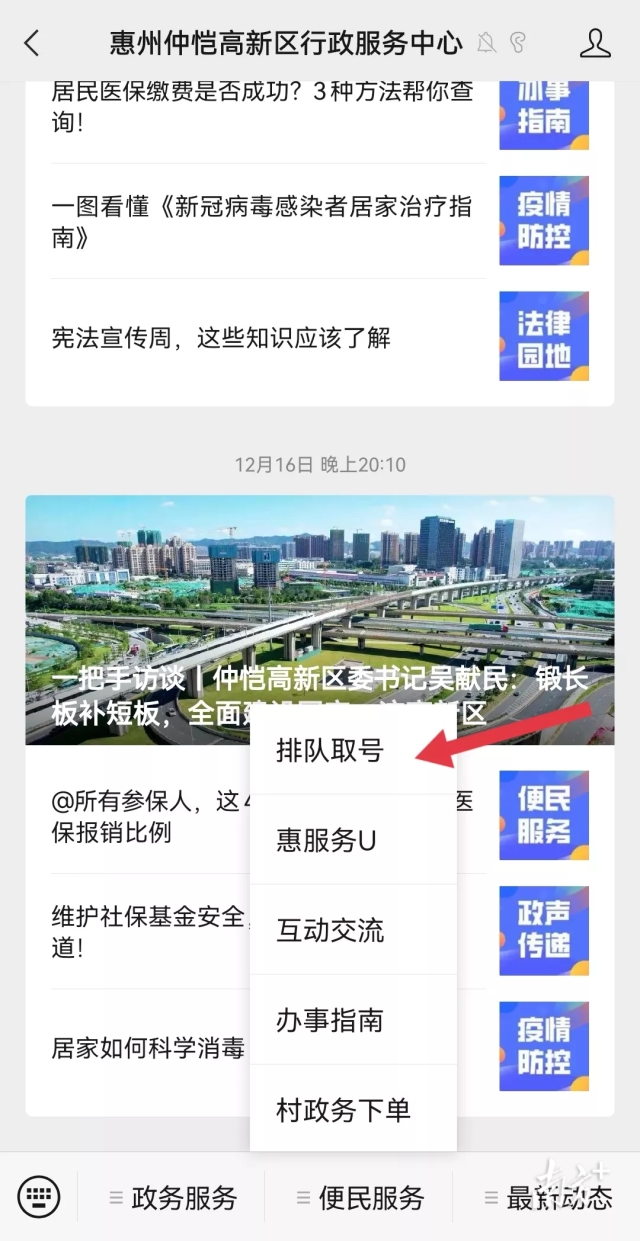Choose 惠服务U in the popup menu

327,840
